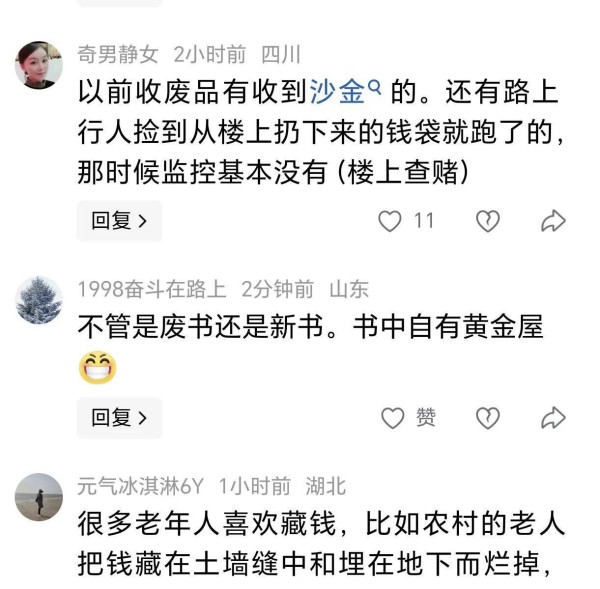Share 1998奋斗在路上's comment
600x589 pixels.
pos(553,418)
